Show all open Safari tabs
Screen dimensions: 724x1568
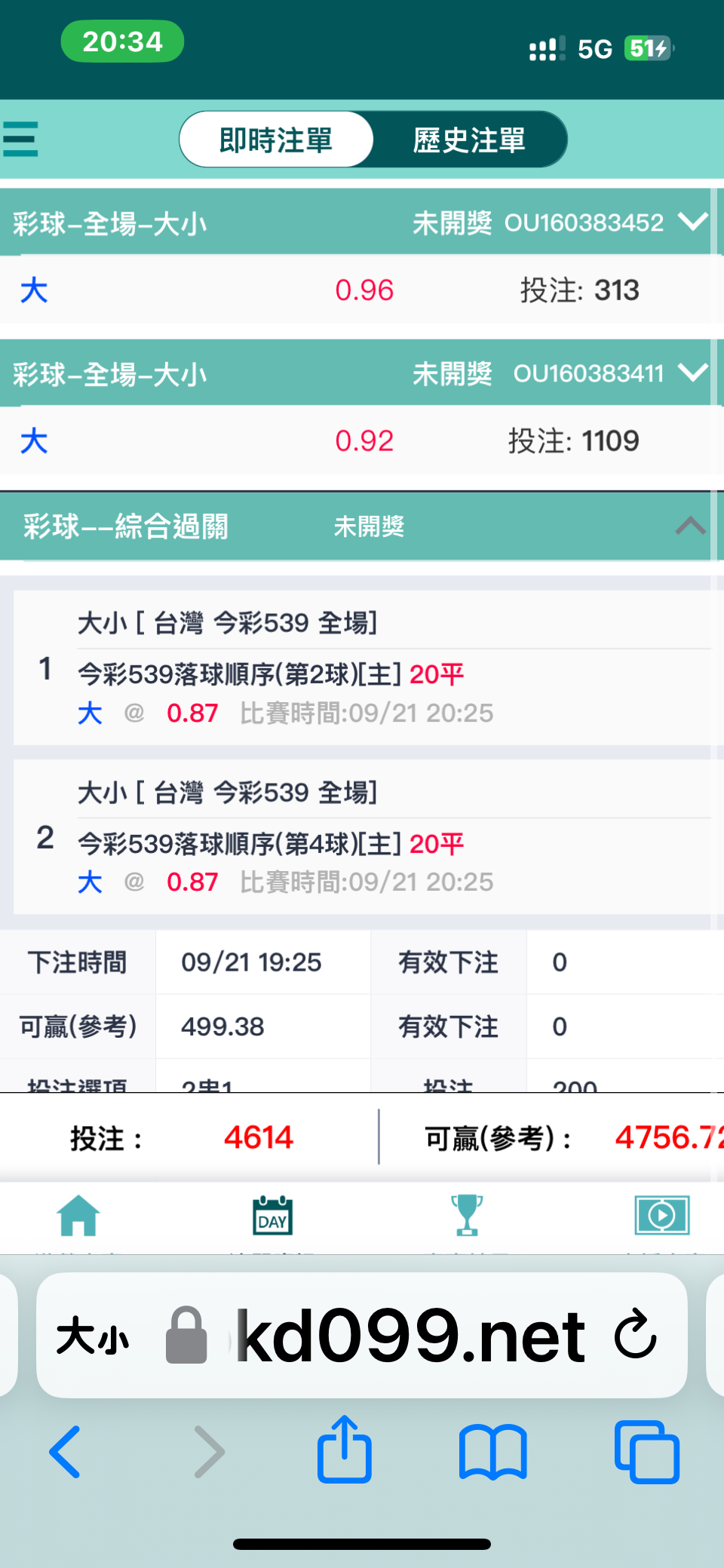pos(647,1452)
